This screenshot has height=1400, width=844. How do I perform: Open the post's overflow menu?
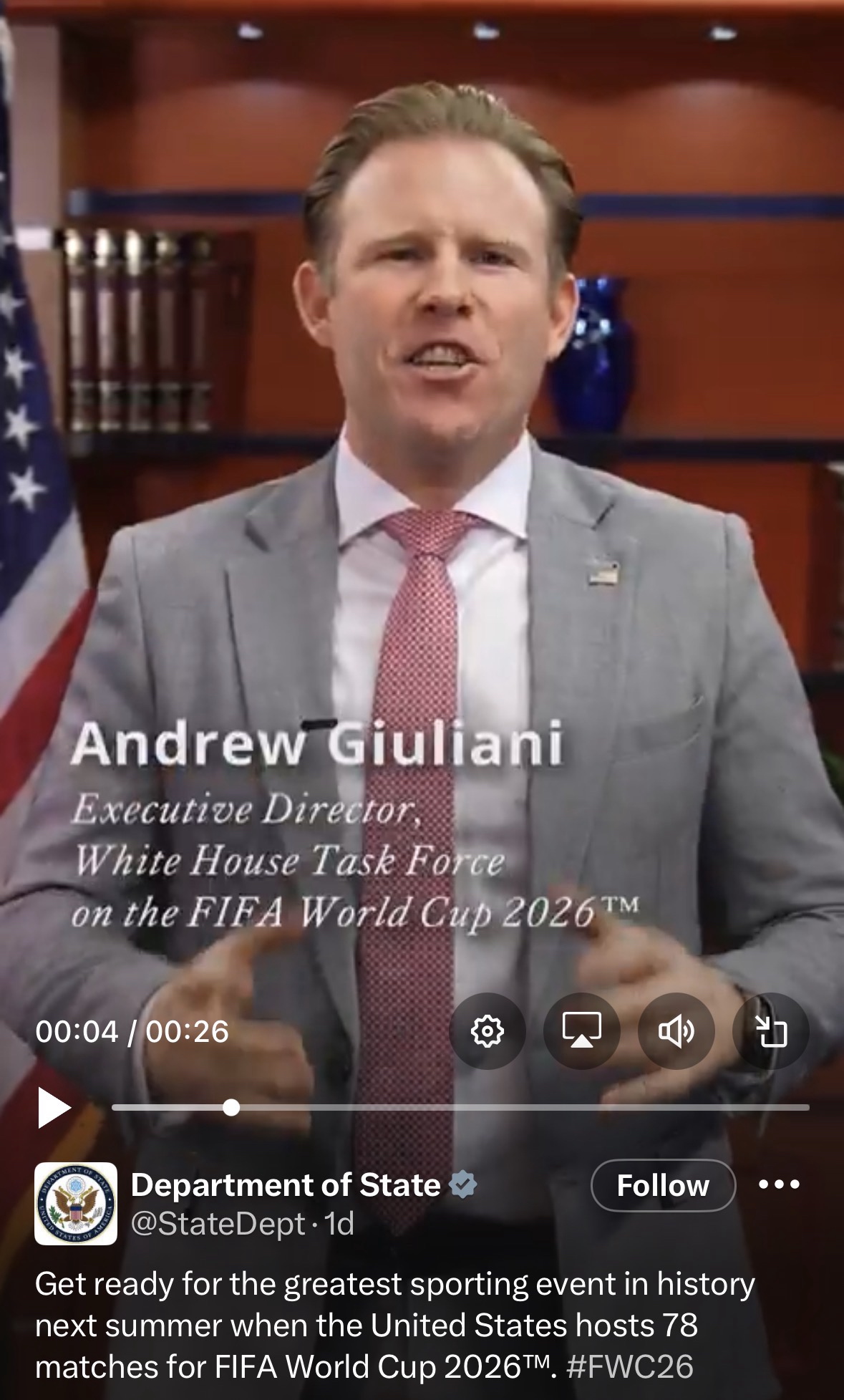(x=779, y=1184)
